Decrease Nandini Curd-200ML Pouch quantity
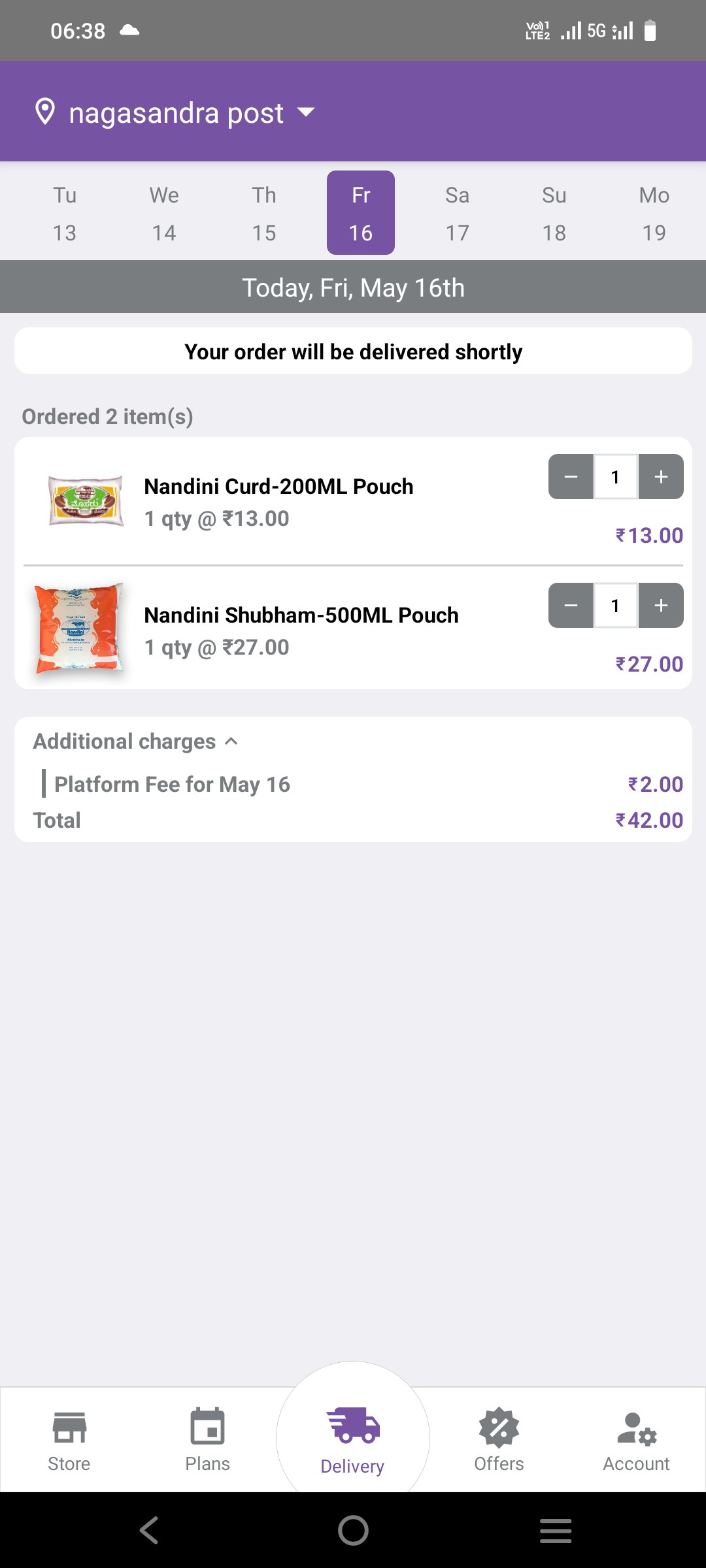This screenshot has width=706, height=1568. [x=571, y=477]
